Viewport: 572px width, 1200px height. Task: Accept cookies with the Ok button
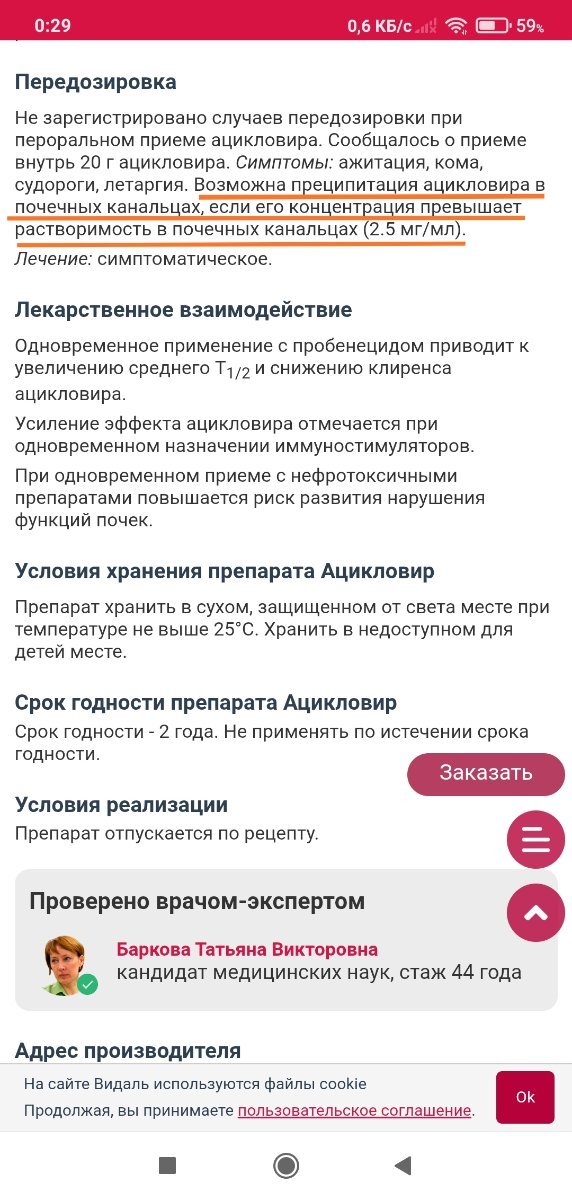525,1097
